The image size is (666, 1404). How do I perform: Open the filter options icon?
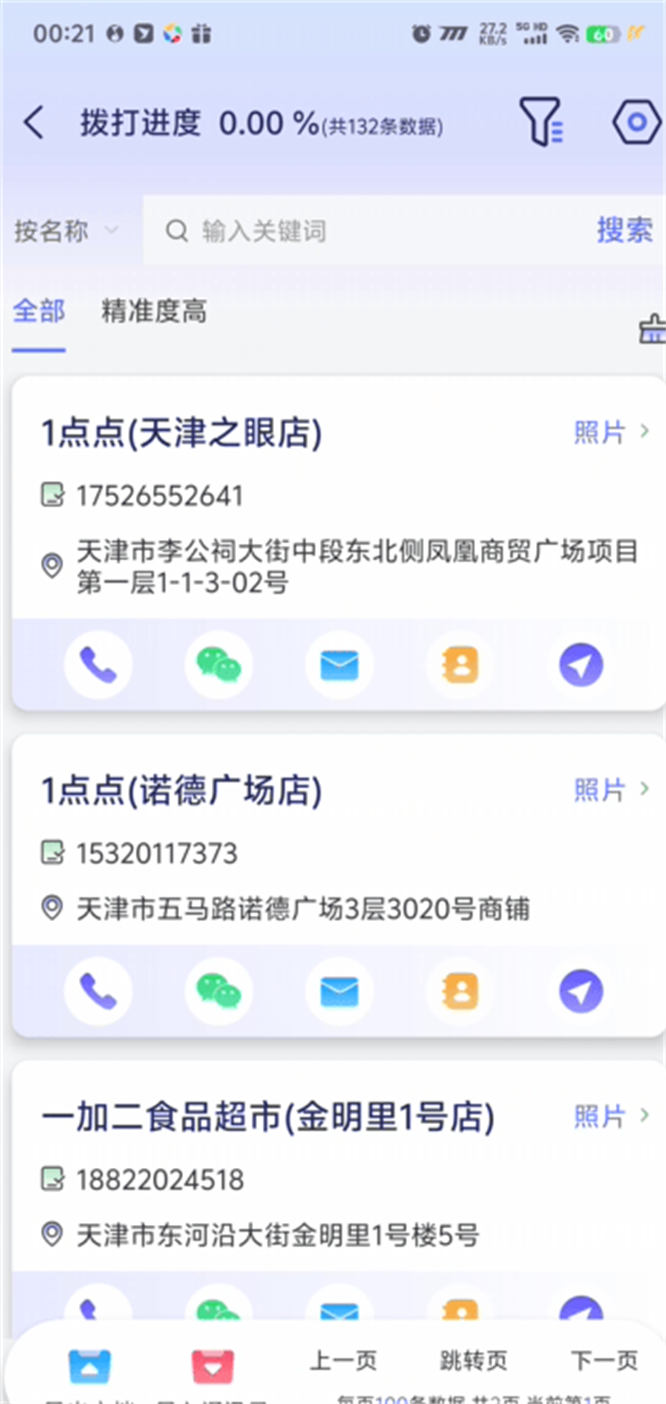(541, 123)
